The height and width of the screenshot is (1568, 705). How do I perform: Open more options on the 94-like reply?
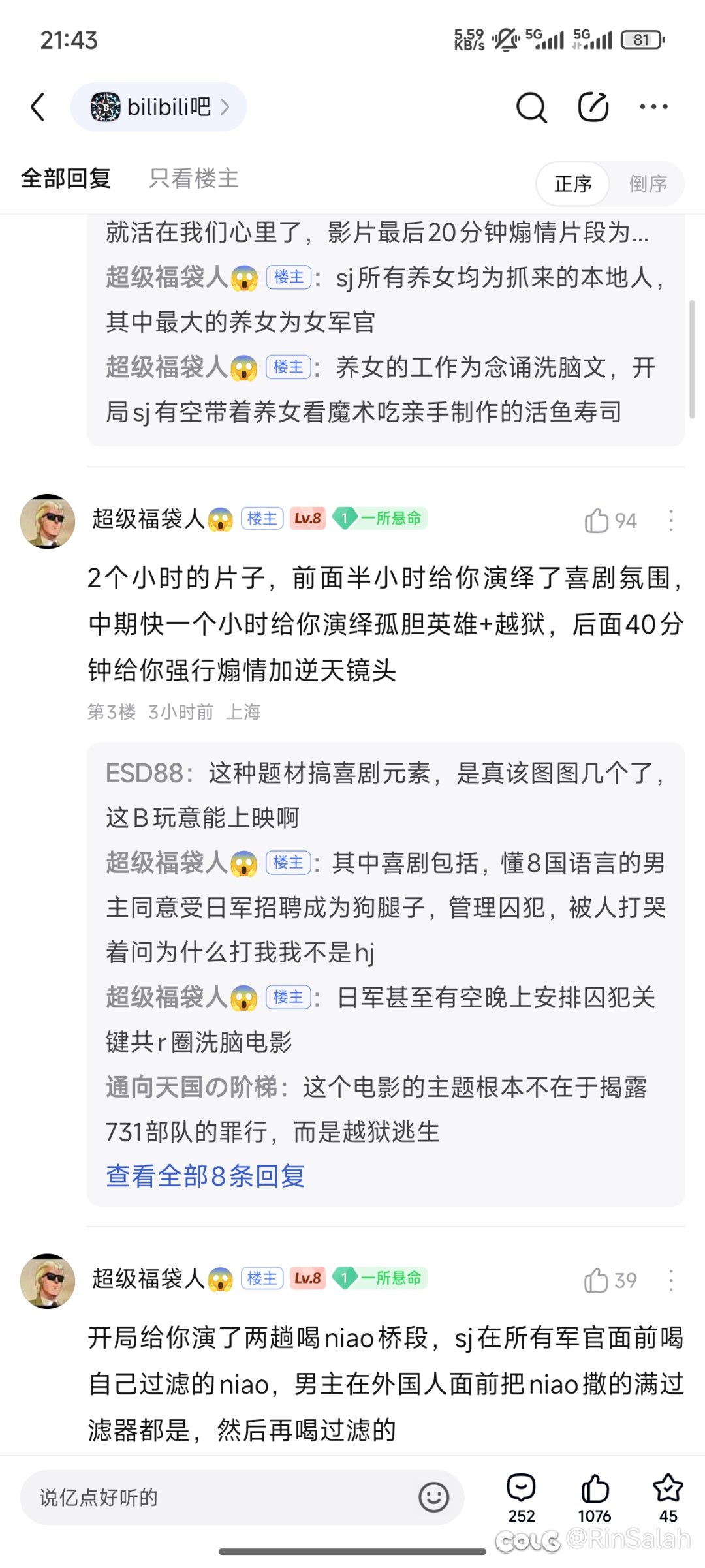point(671,521)
